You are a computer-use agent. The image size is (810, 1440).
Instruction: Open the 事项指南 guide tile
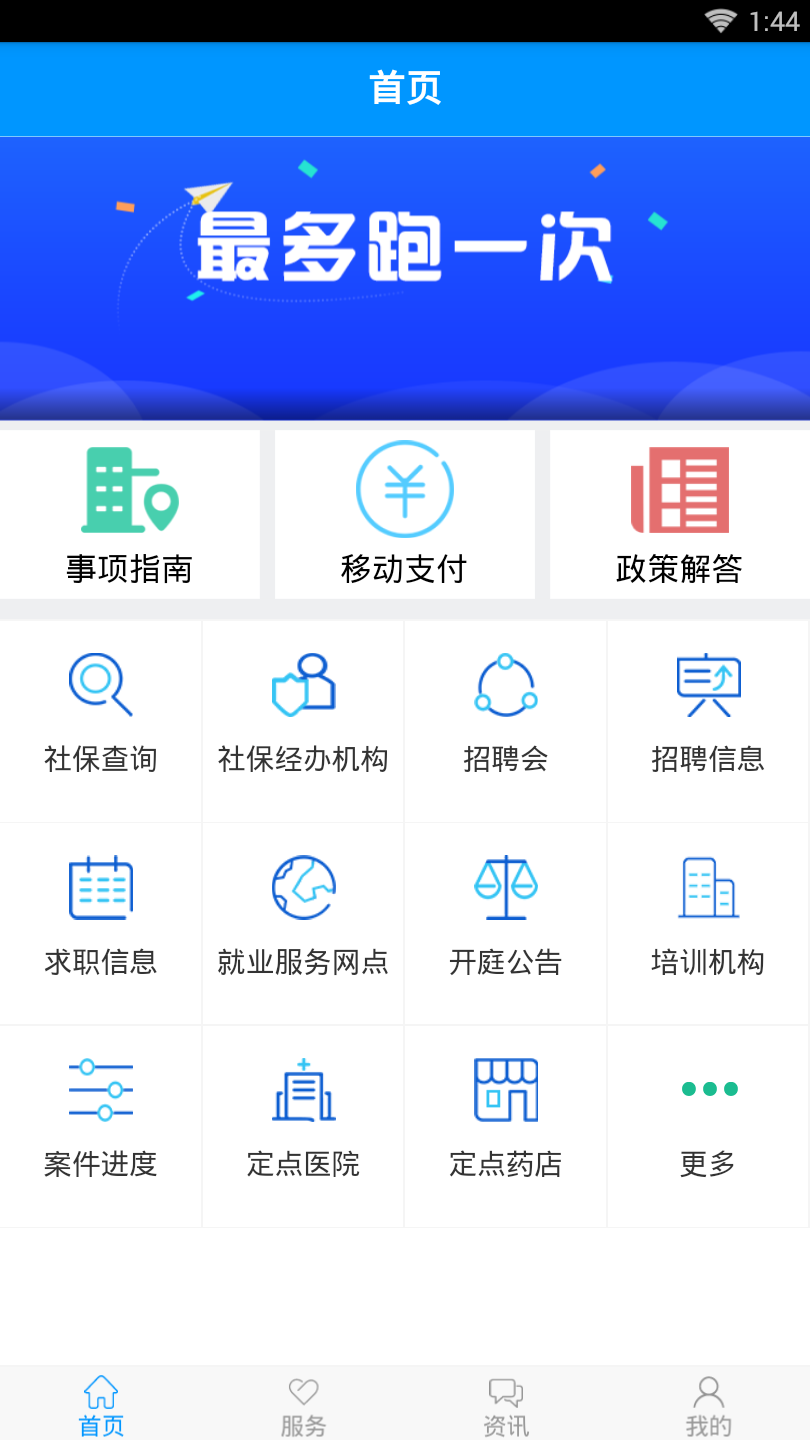coord(129,515)
